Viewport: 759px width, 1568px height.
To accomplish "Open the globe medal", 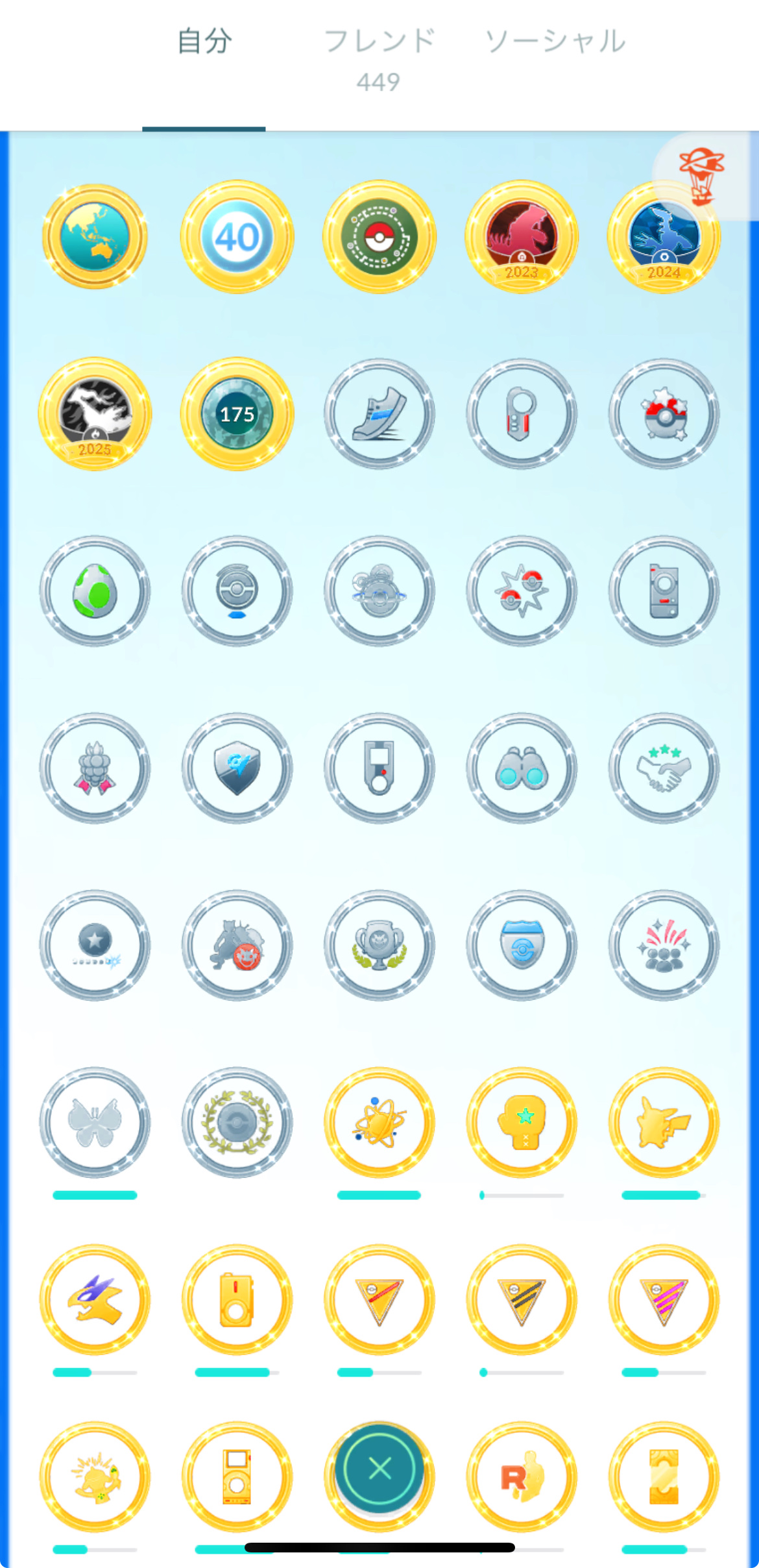I will pos(95,237).
